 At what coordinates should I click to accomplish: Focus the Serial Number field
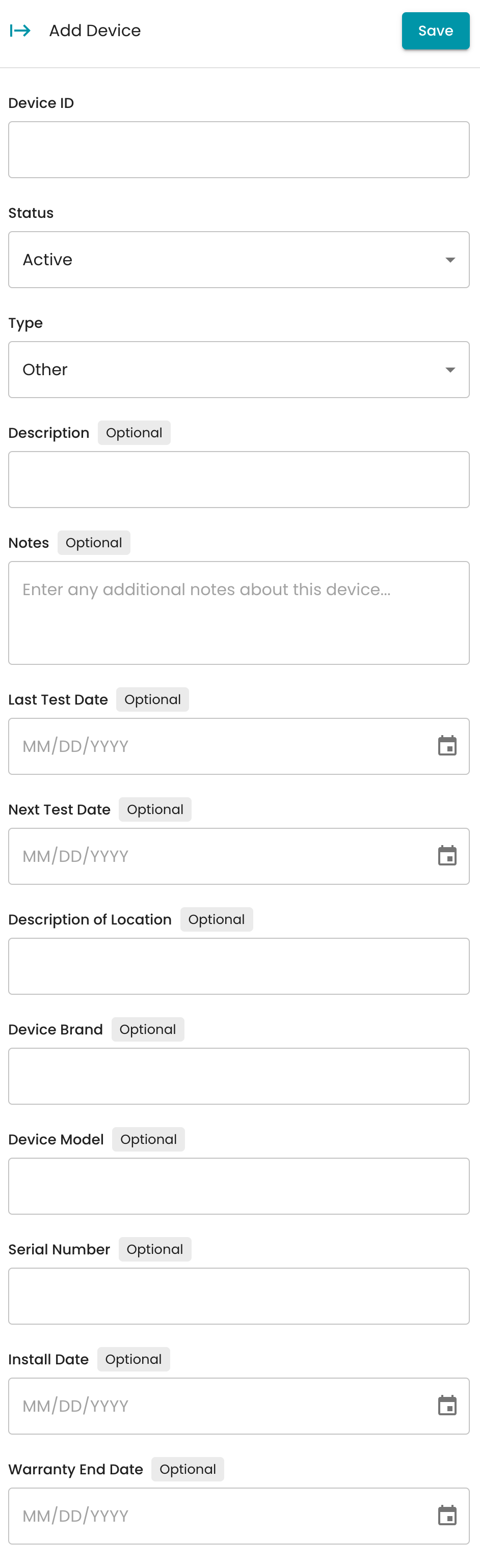point(239,1296)
